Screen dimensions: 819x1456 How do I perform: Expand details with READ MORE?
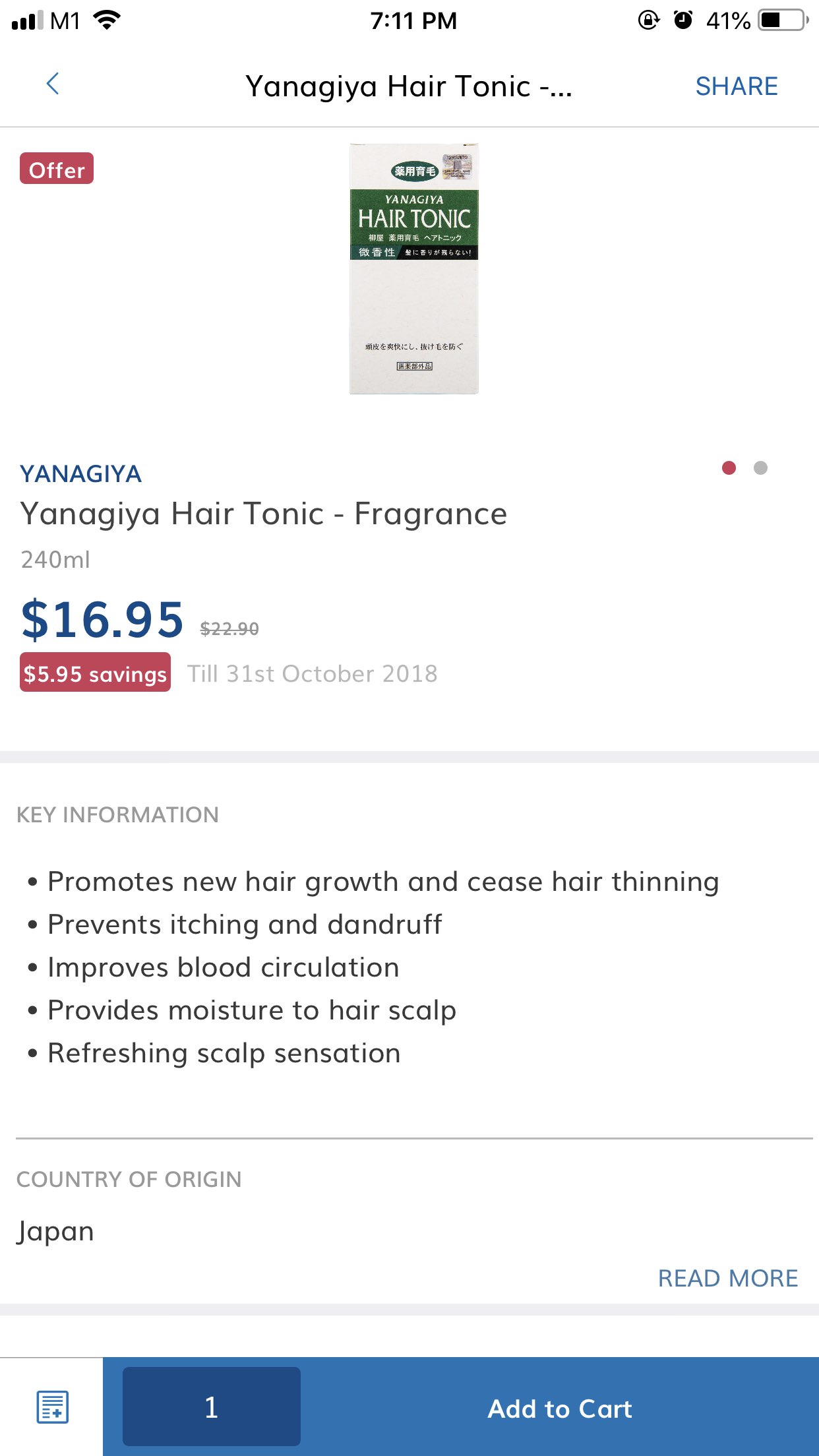[727, 1278]
